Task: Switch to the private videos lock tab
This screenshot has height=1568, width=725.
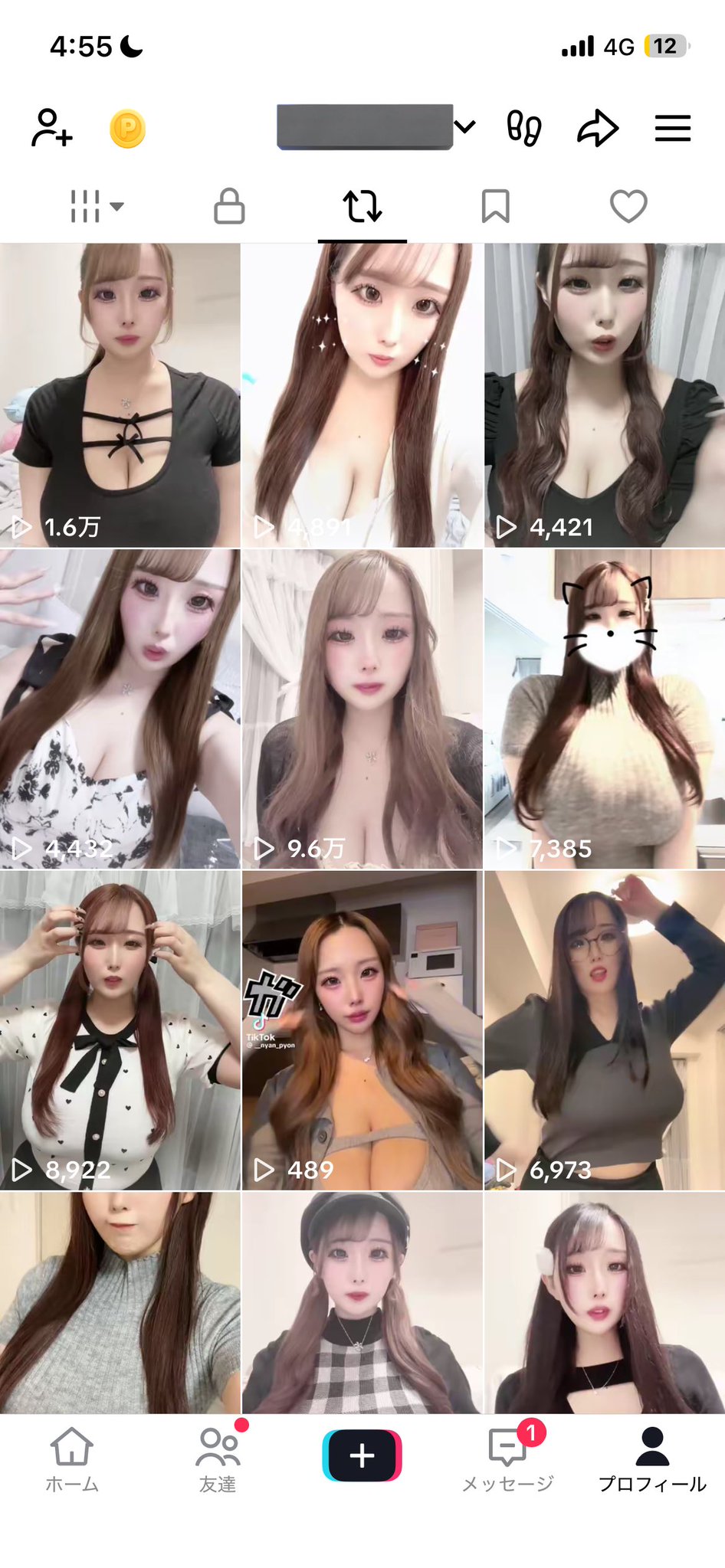Action: (x=228, y=205)
